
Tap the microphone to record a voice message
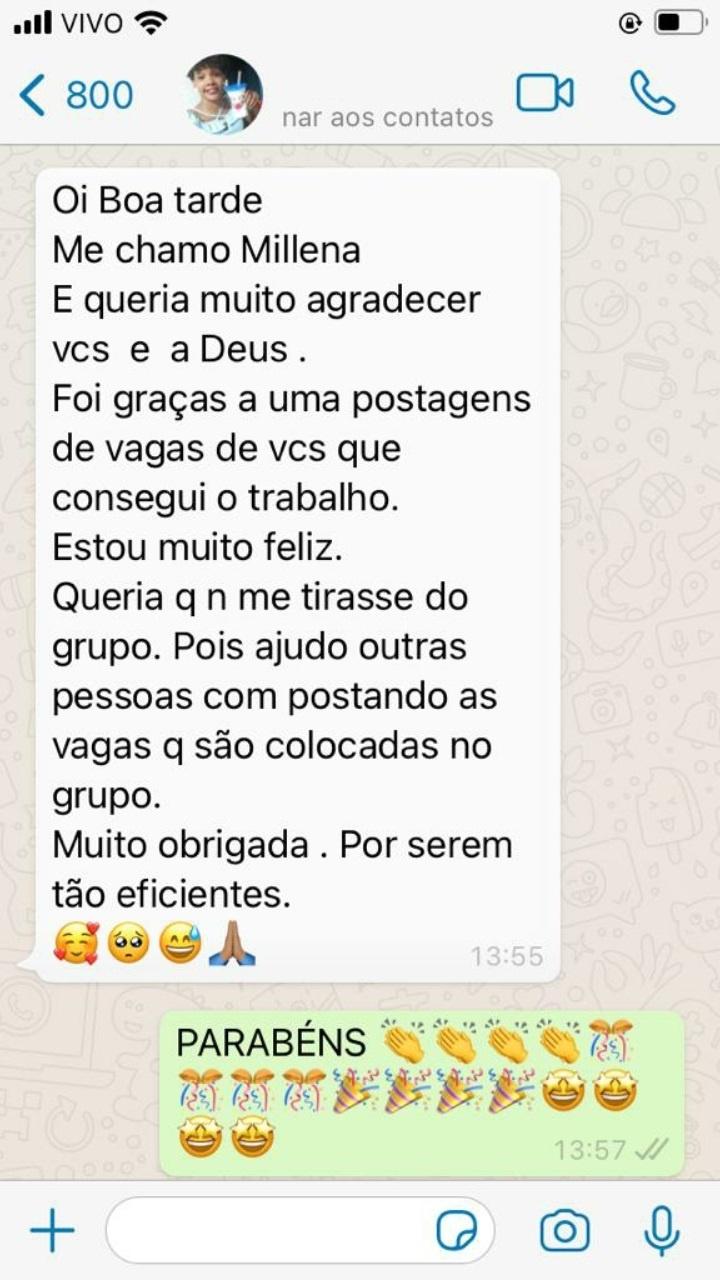[662, 1231]
